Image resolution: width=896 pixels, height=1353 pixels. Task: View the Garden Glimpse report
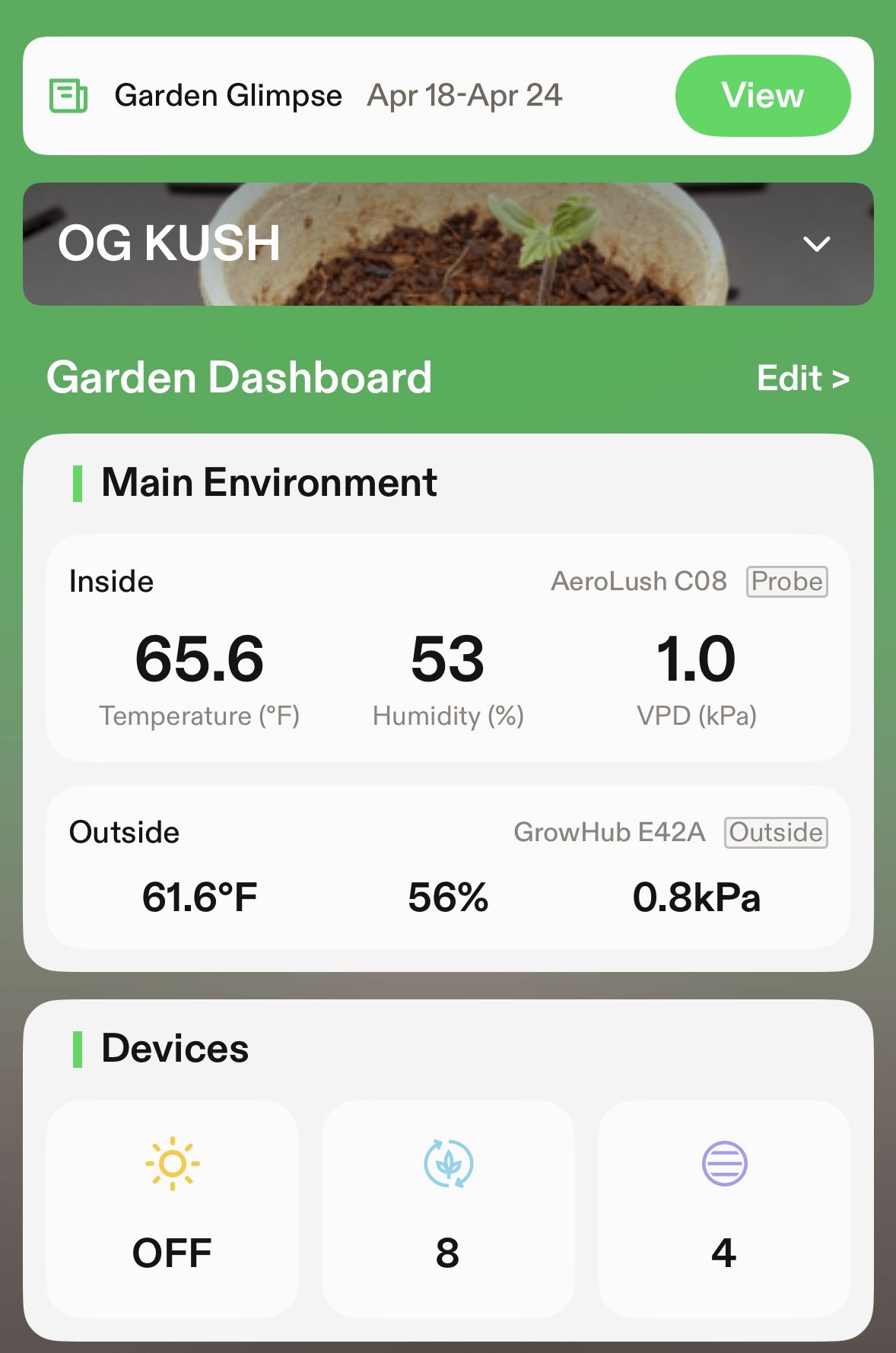[x=763, y=96]
